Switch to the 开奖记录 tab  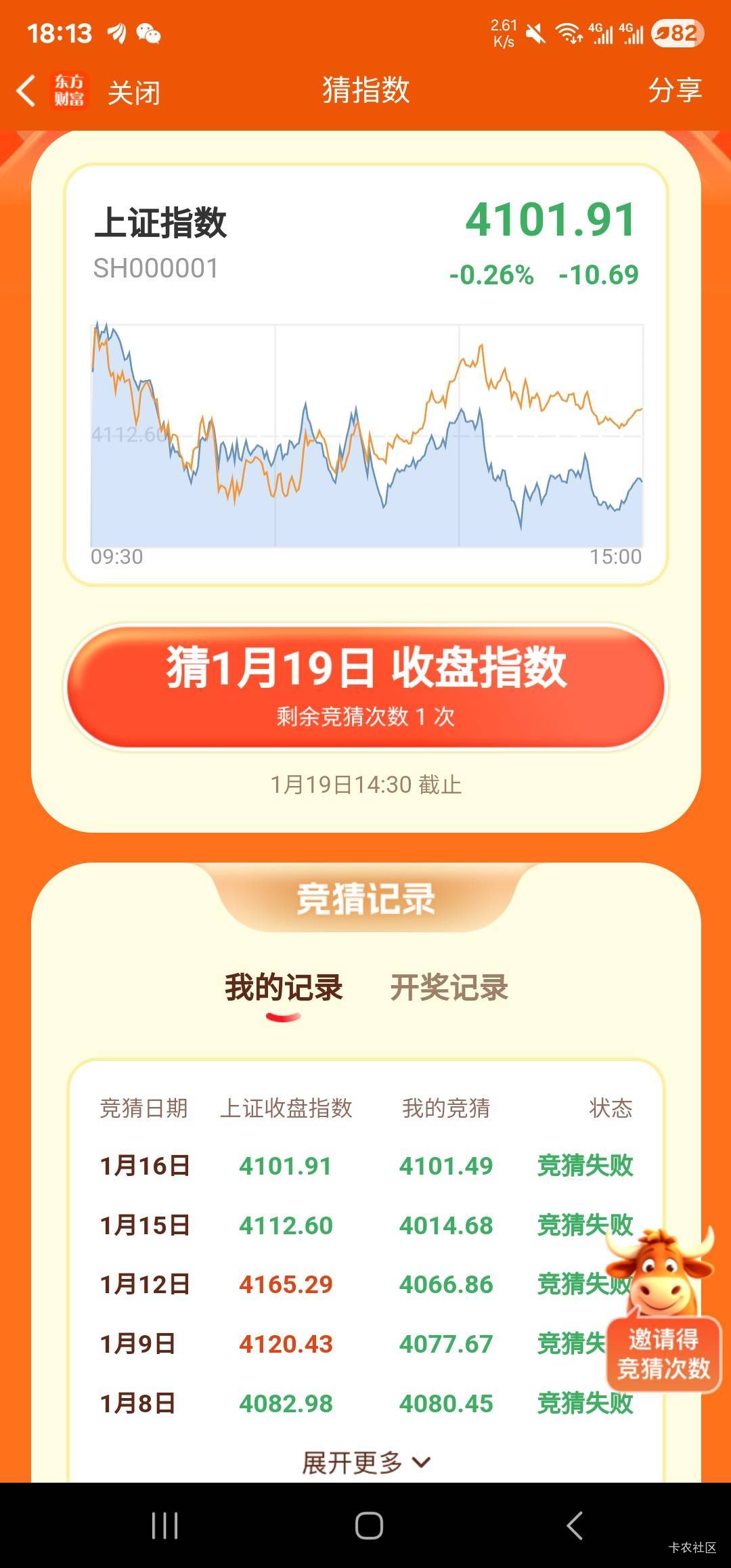coord(449,988)
